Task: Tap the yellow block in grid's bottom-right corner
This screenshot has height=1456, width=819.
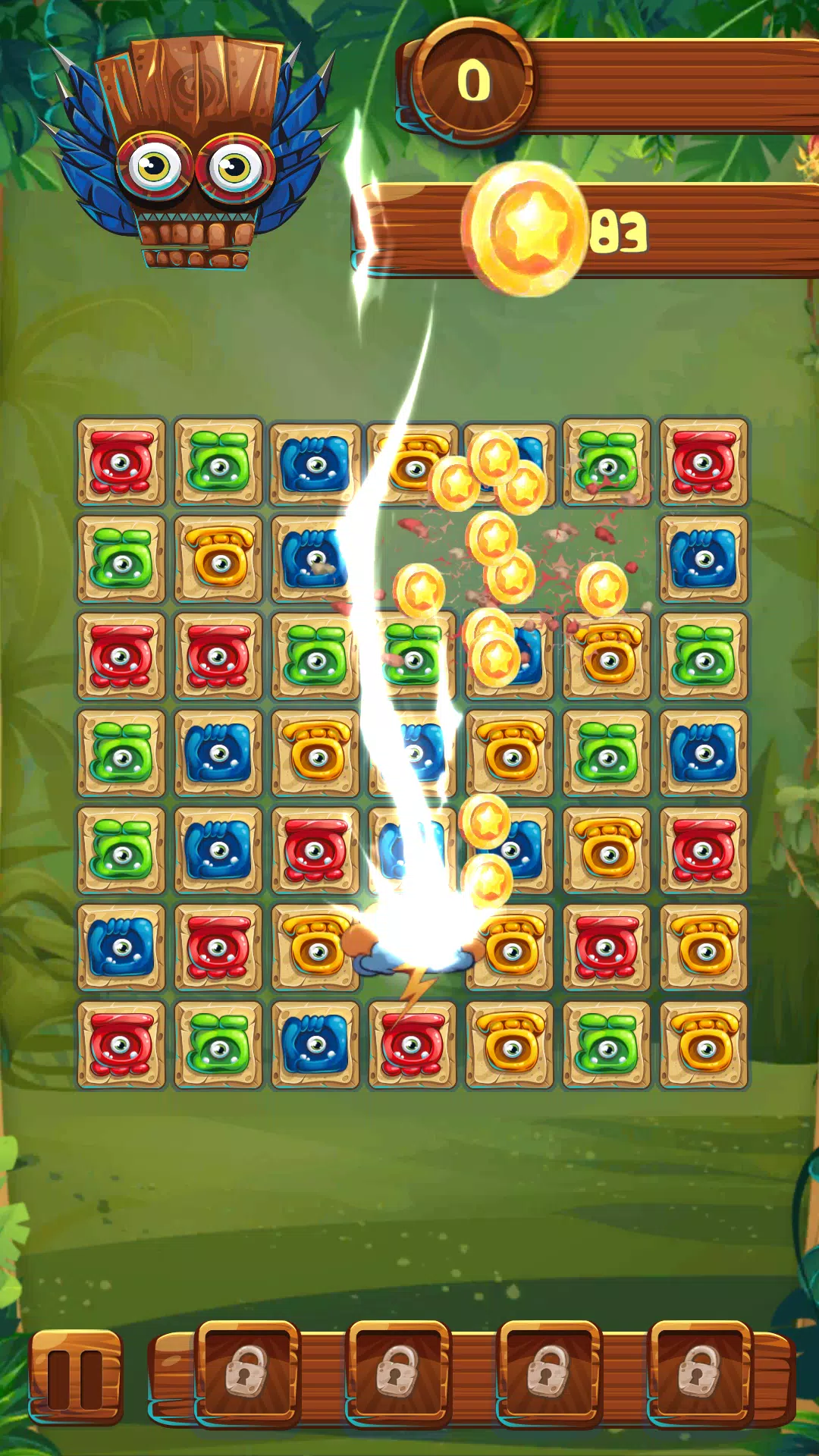Action: coord(704,1045)
